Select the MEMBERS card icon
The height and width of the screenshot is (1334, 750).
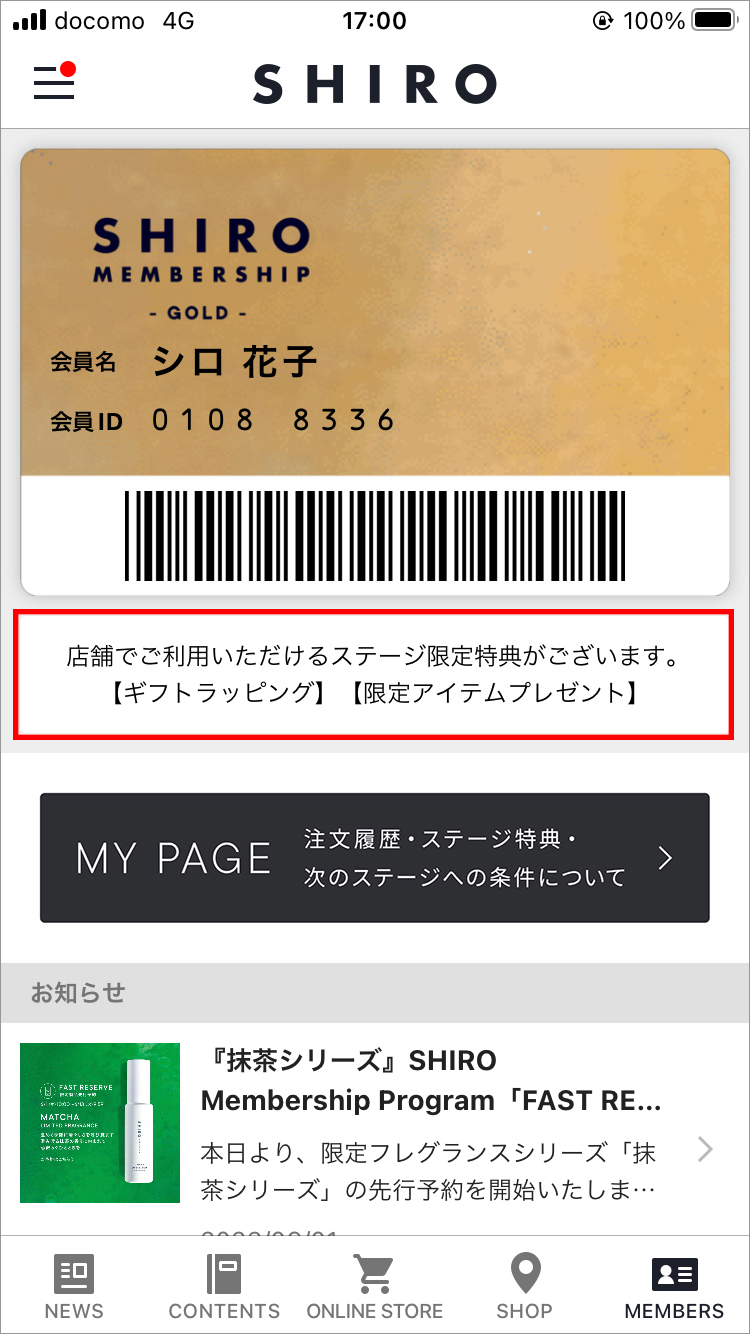point(676,1274)
